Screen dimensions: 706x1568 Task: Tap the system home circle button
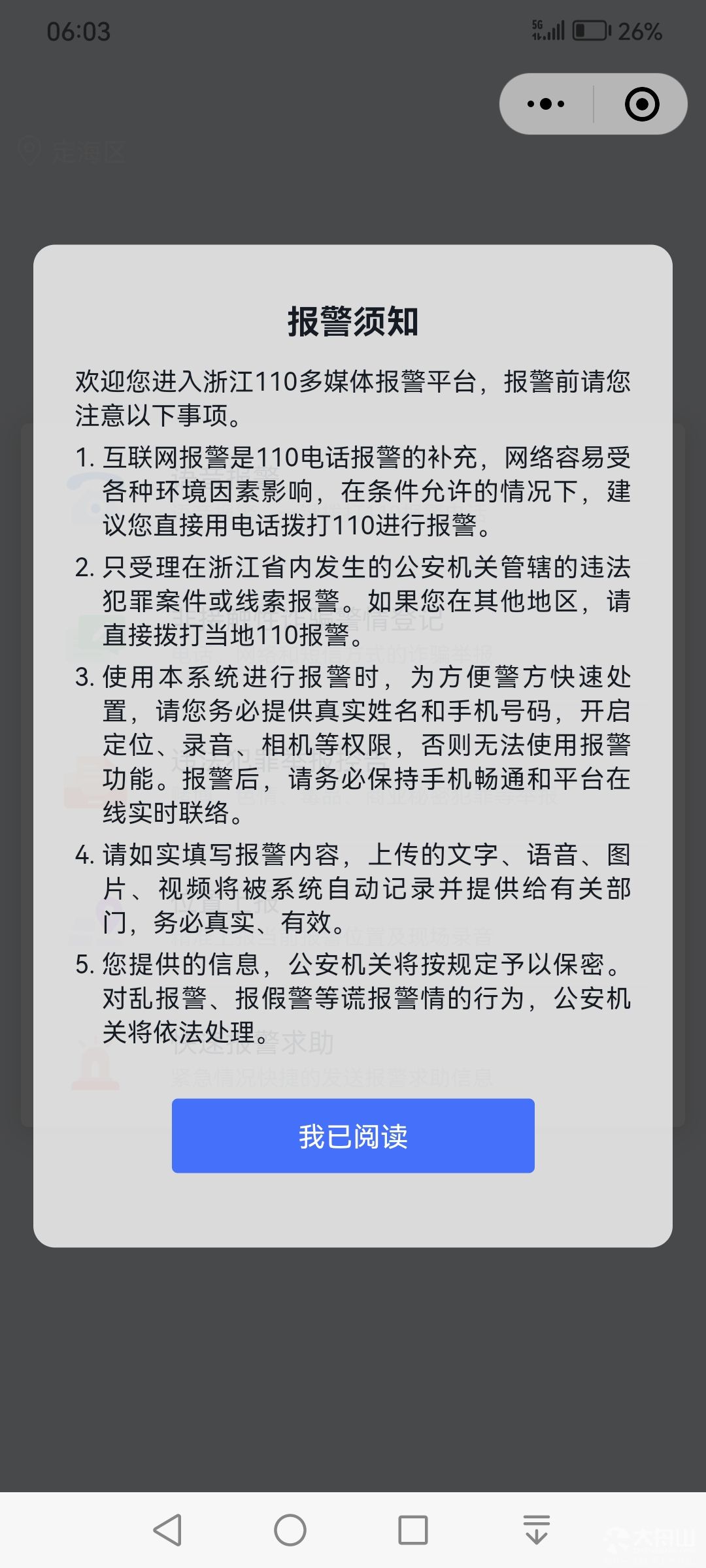point(290,1529)
